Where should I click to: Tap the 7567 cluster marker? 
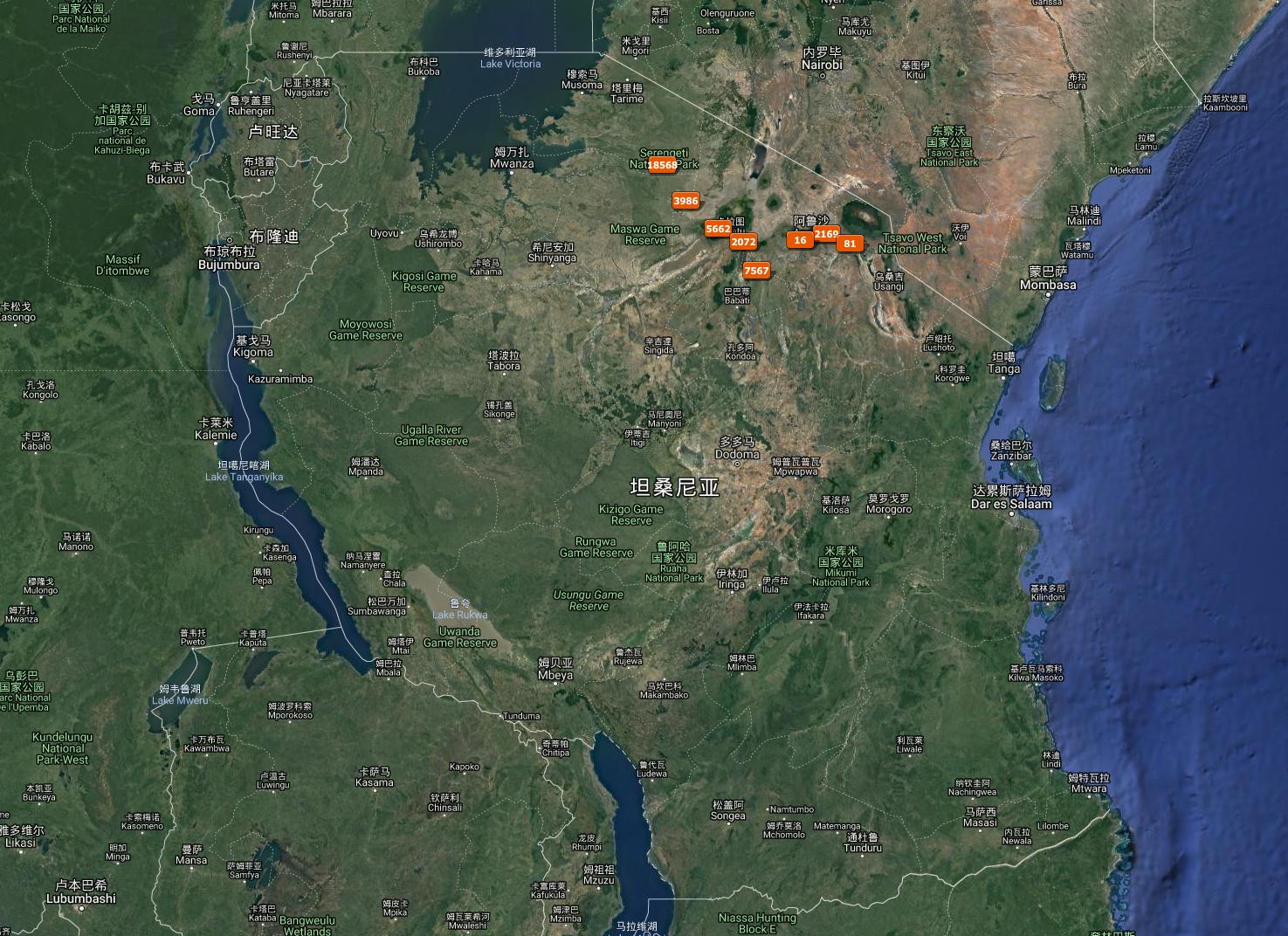[756, 271]
